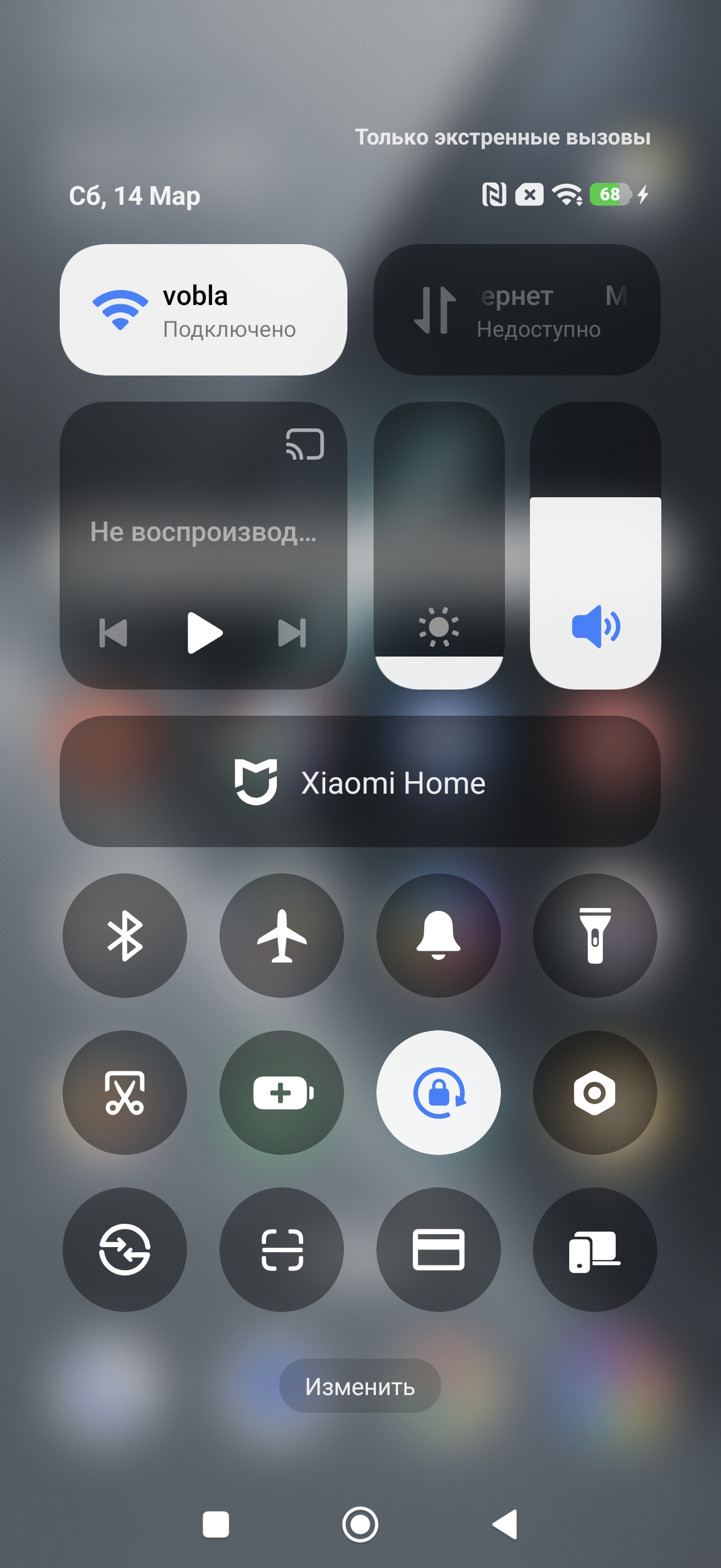721x1568 pixels.
Task: Tap the mobile internet tile
Action: [x=516, y=310]
